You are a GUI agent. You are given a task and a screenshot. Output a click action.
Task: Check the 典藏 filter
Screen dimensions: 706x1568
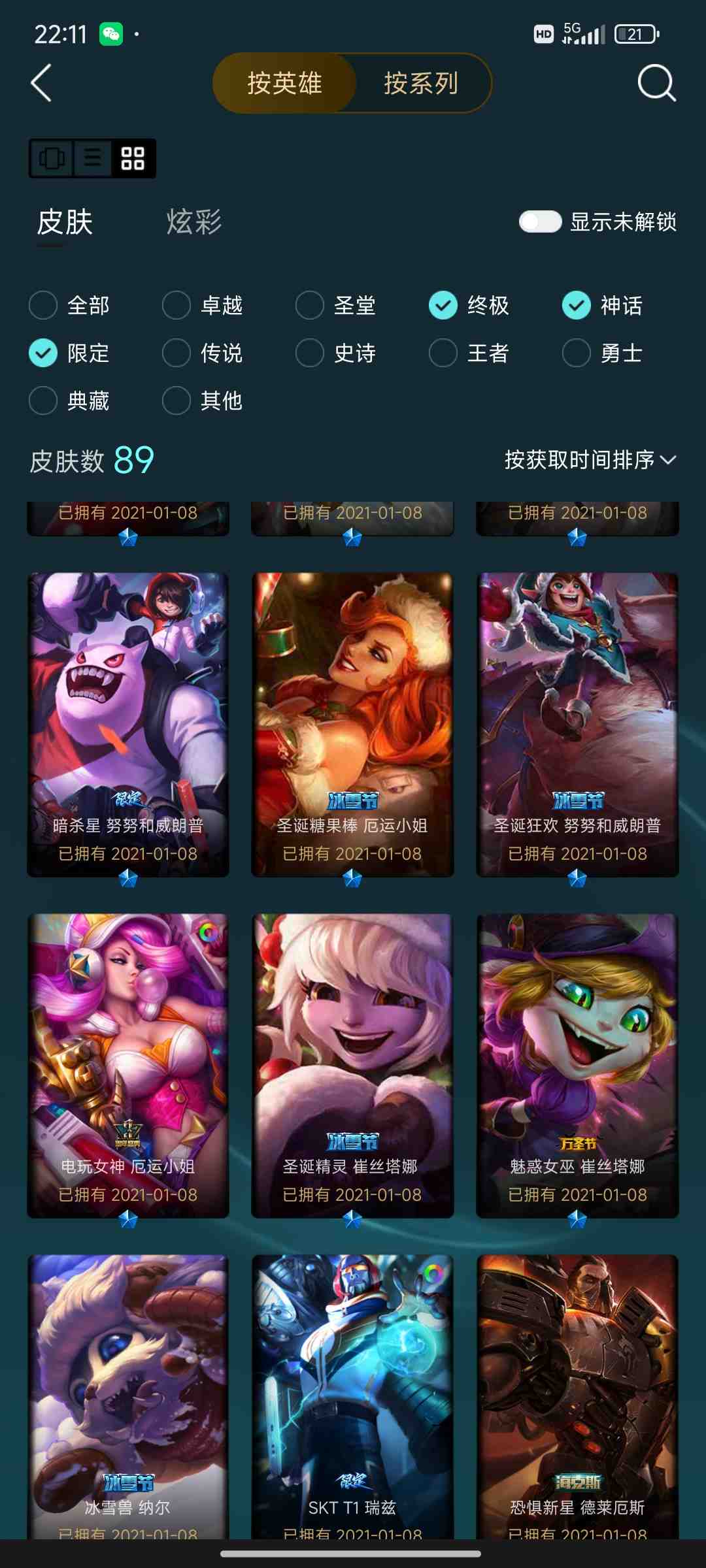tap(44, 400)
